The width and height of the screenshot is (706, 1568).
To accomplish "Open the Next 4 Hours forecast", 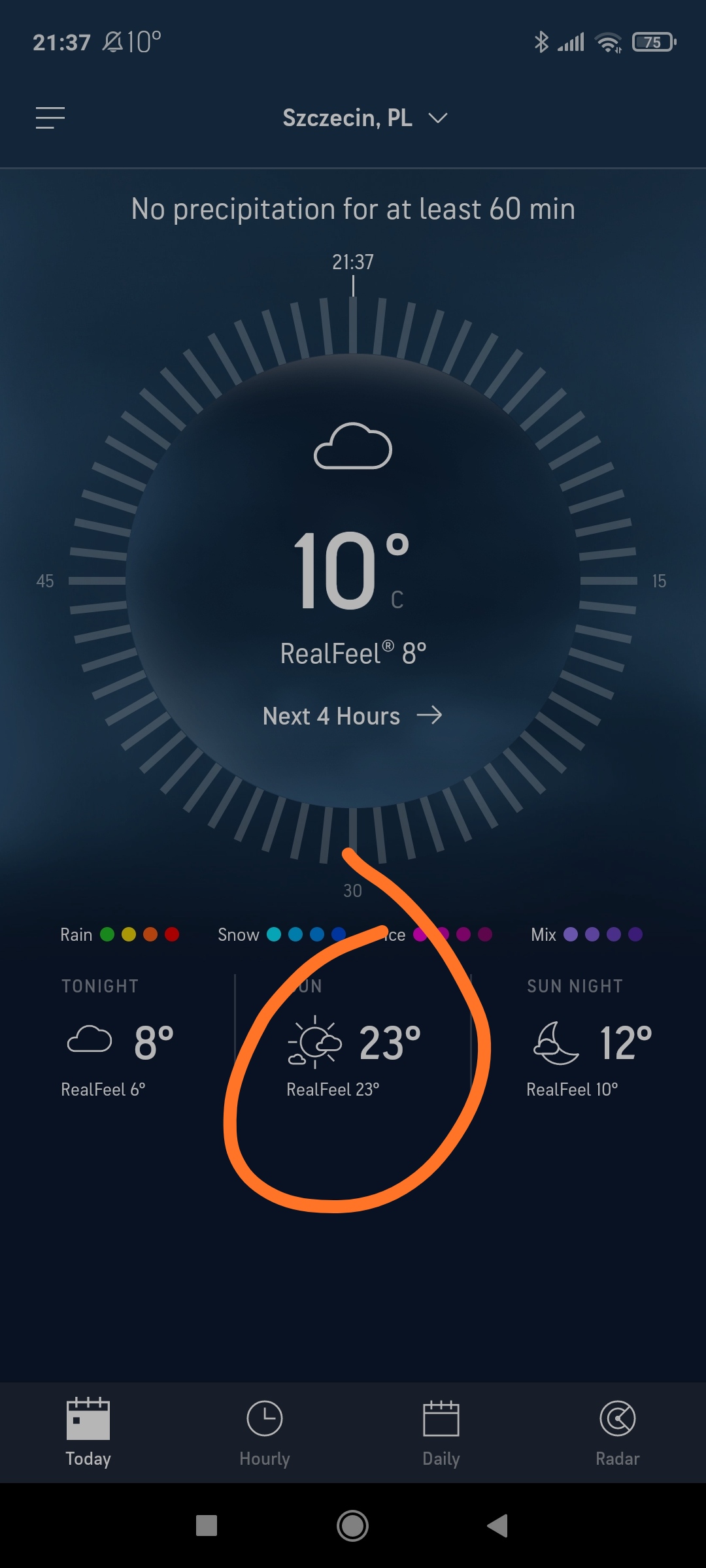I will coord(352,716).
